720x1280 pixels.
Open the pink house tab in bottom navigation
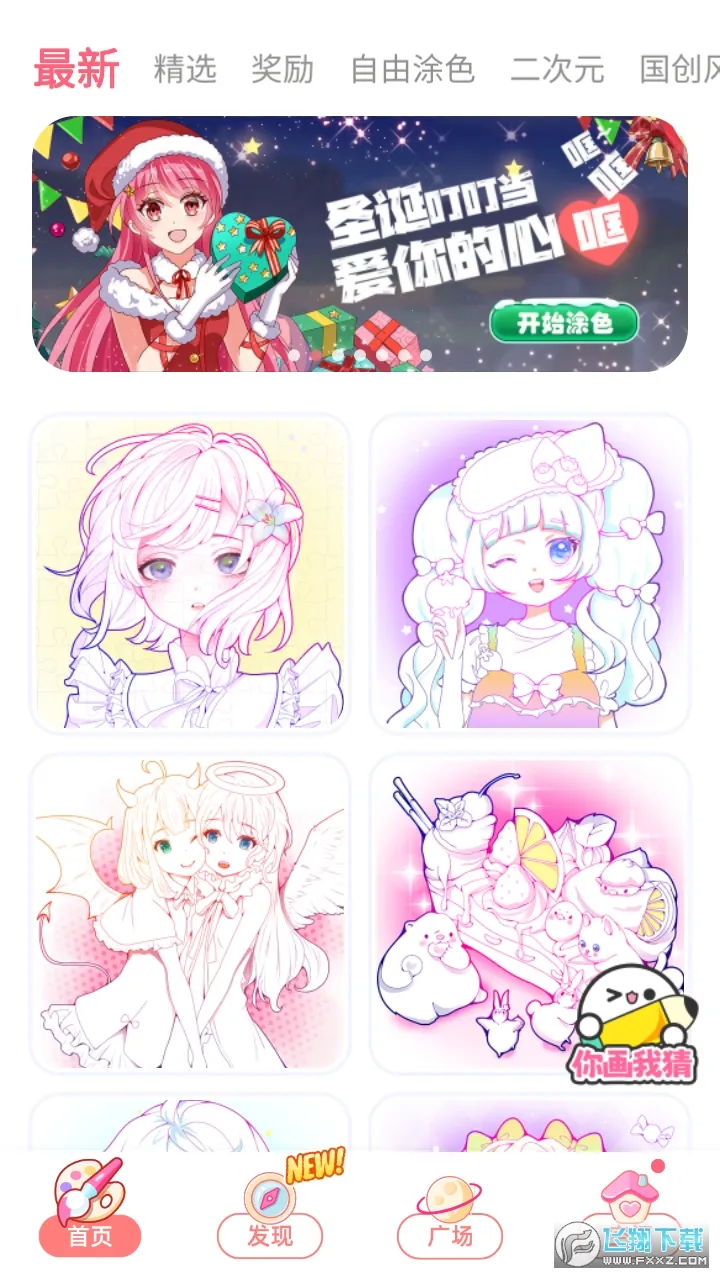click(x=628, y=1200)
